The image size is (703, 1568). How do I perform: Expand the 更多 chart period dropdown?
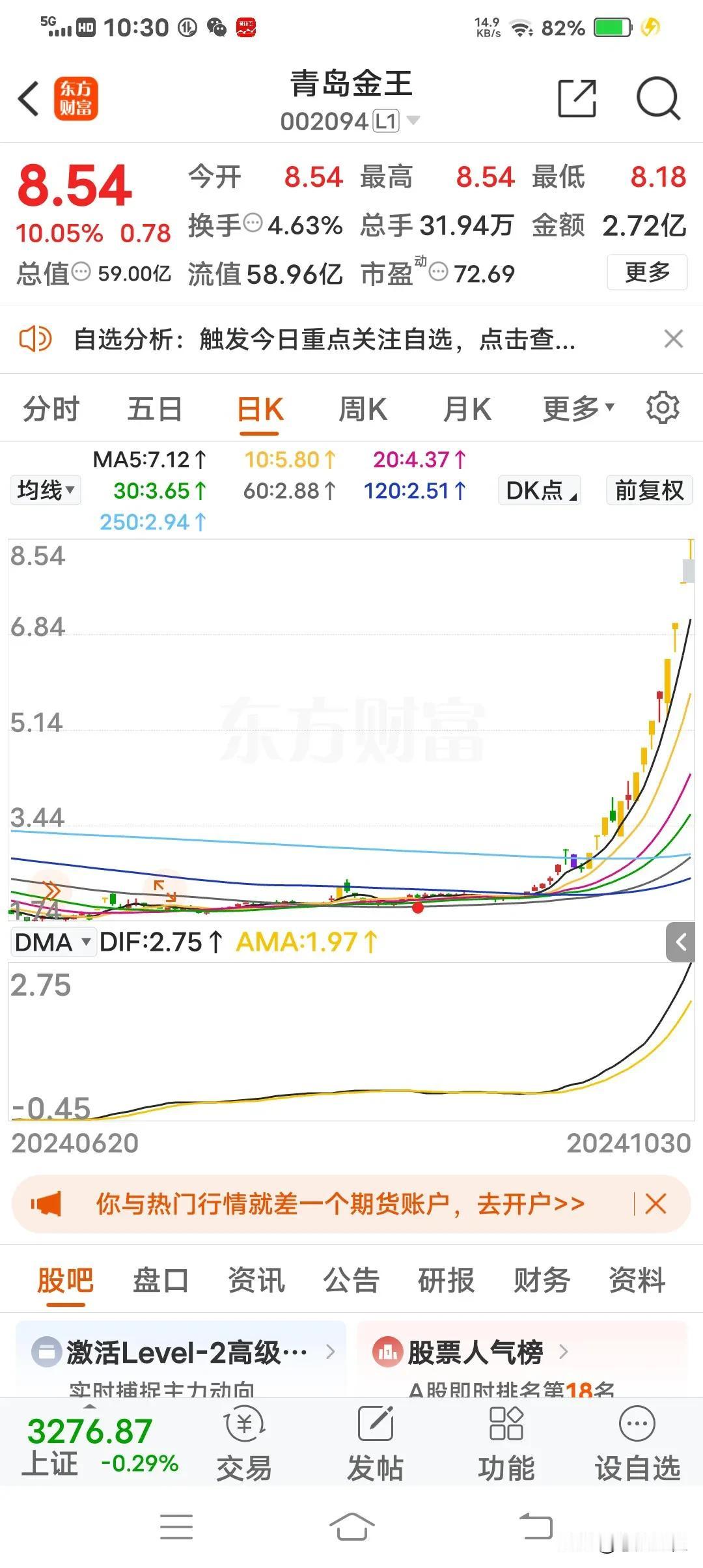(579, 409)
